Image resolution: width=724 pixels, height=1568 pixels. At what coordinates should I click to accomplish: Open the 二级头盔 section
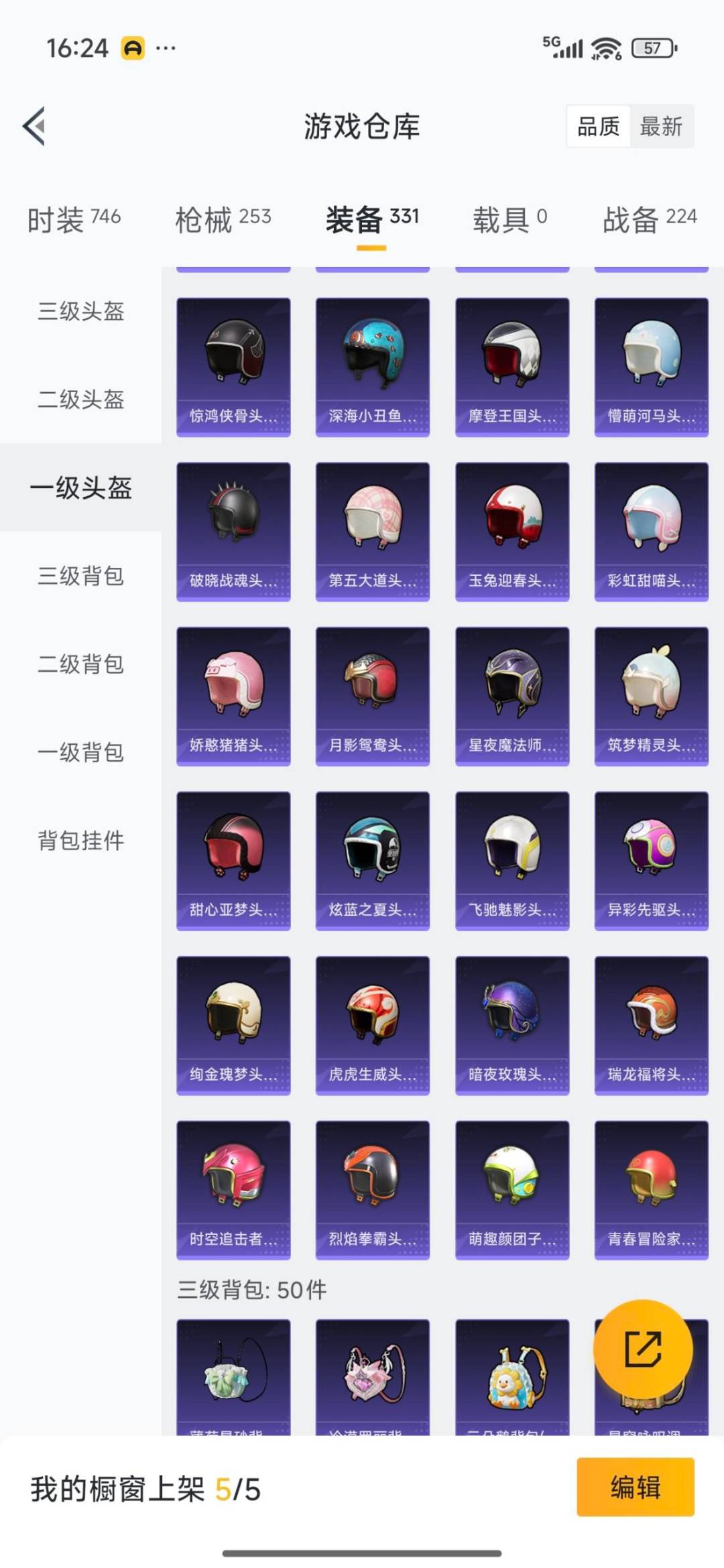(80, 402)
